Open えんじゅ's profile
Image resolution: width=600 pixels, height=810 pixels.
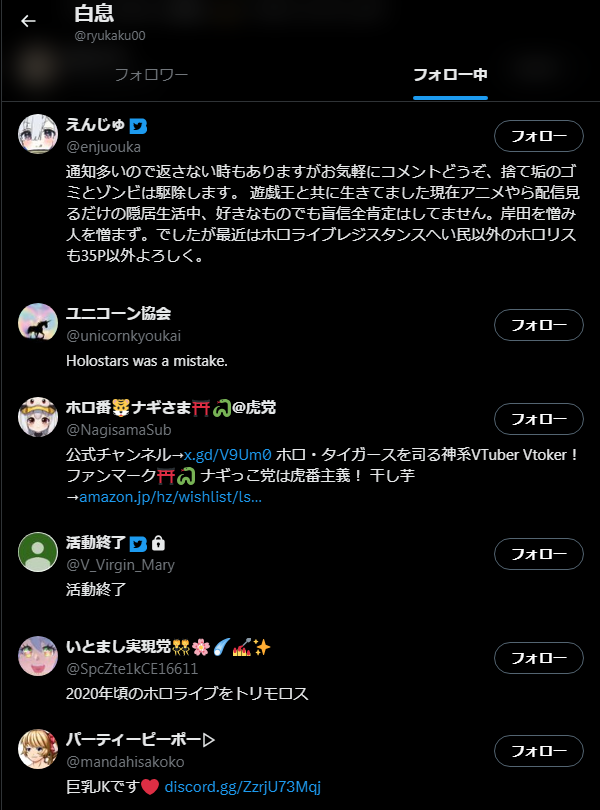96,126
